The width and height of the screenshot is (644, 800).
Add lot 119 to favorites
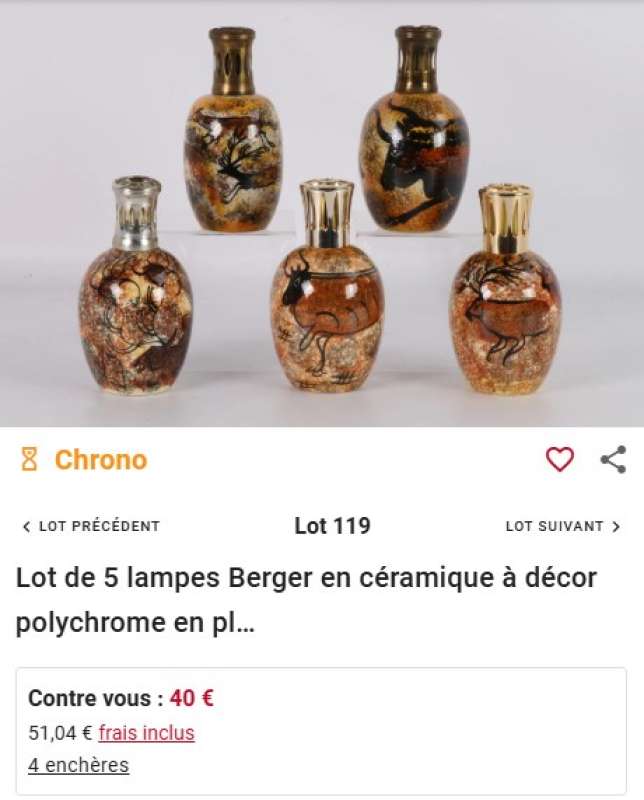560,459
